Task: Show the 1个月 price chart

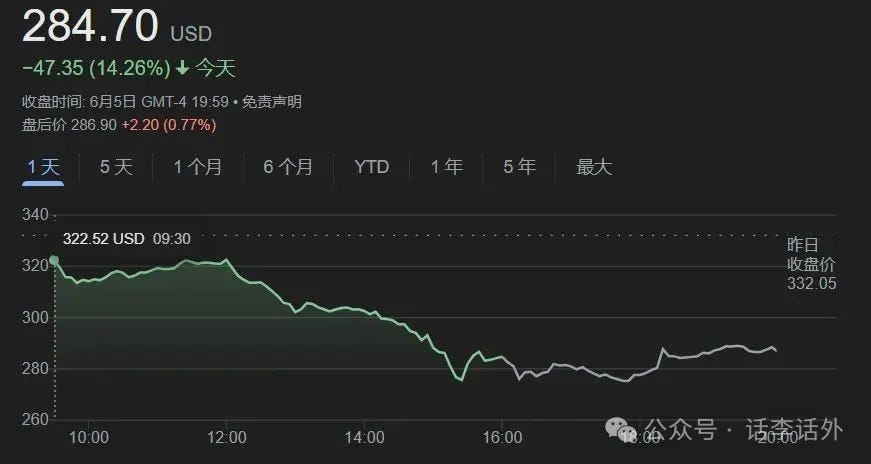Action: tap(198, 167)
